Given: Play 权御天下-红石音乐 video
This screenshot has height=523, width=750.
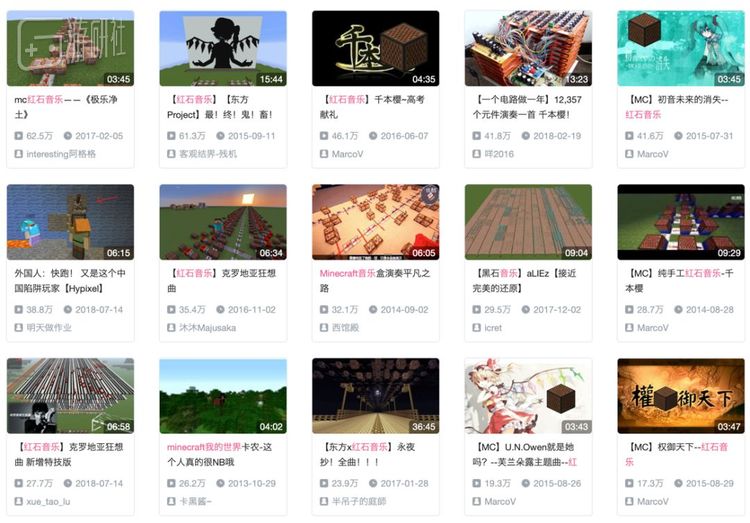Looking at the screenshot, I should (680, 395).
